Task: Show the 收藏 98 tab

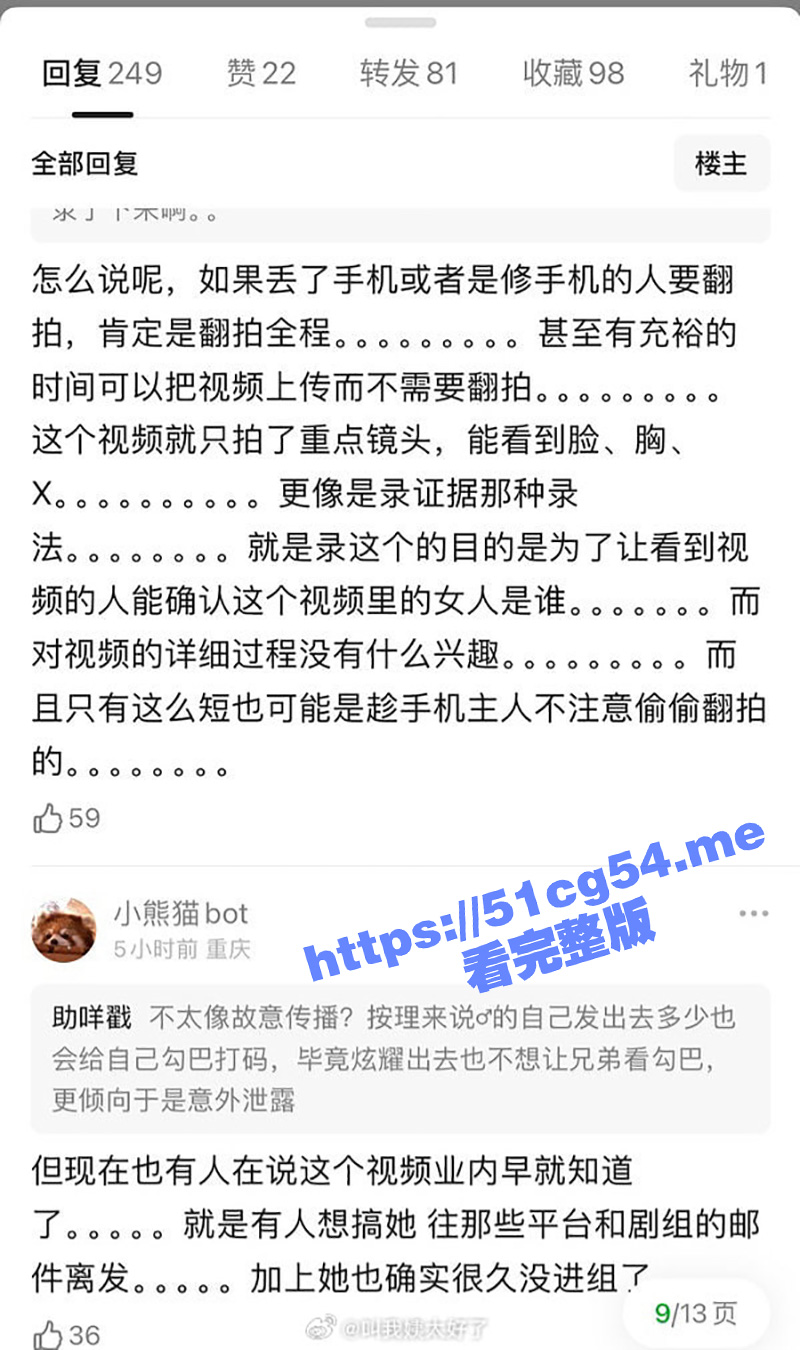Action: pos(573,73)
